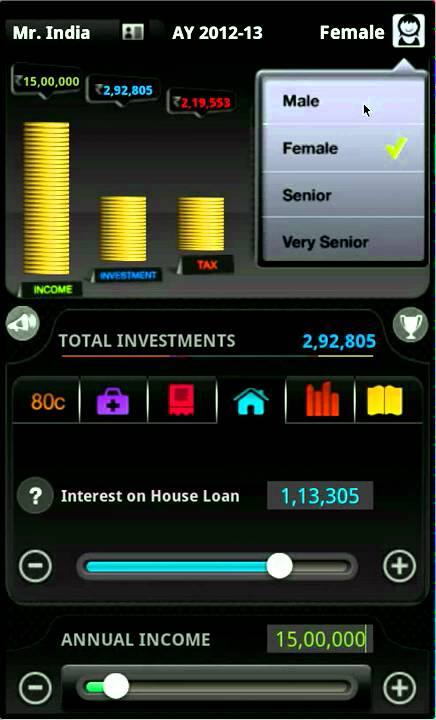Select the house tab

(251, 400)
